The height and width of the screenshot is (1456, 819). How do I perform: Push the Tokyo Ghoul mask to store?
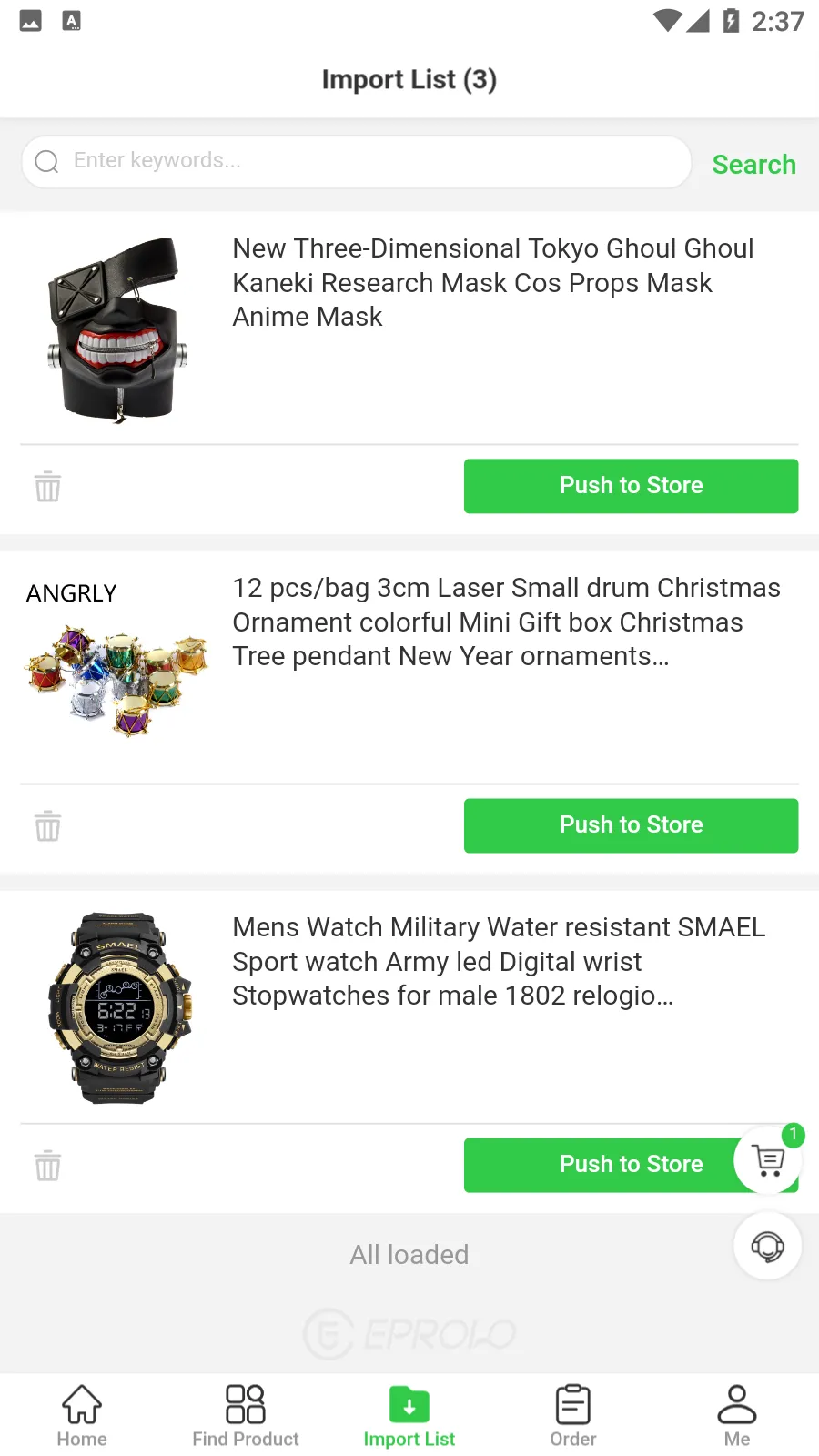tap(631, 486)
